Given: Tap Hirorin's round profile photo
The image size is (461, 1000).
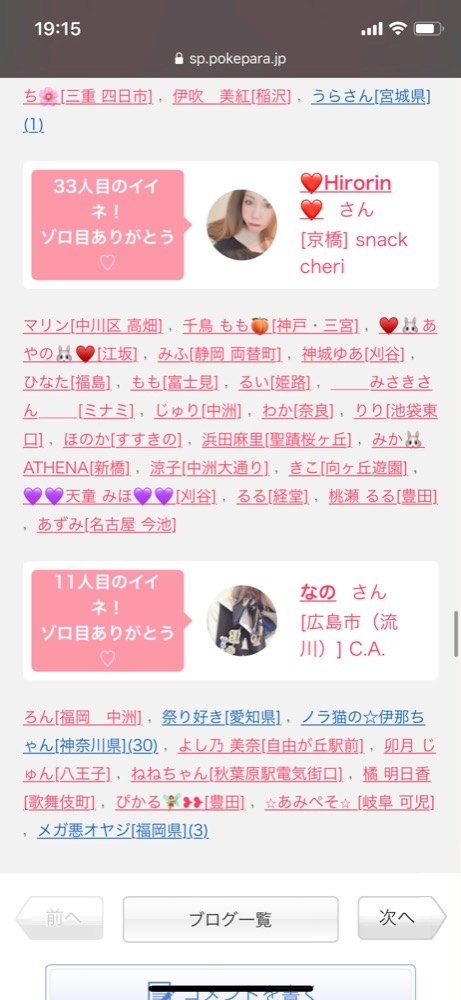Looking at the screenshot, I should [x=242, y=224].
